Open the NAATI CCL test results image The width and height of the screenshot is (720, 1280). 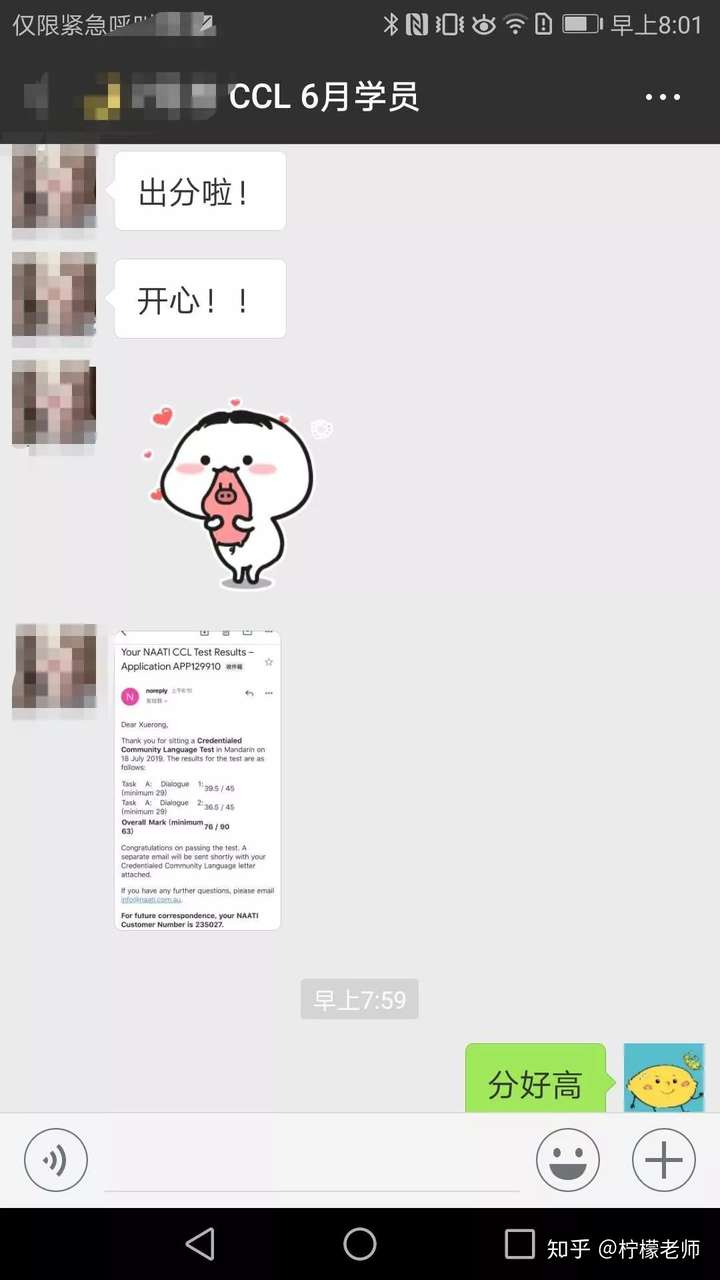coord(198,779)
